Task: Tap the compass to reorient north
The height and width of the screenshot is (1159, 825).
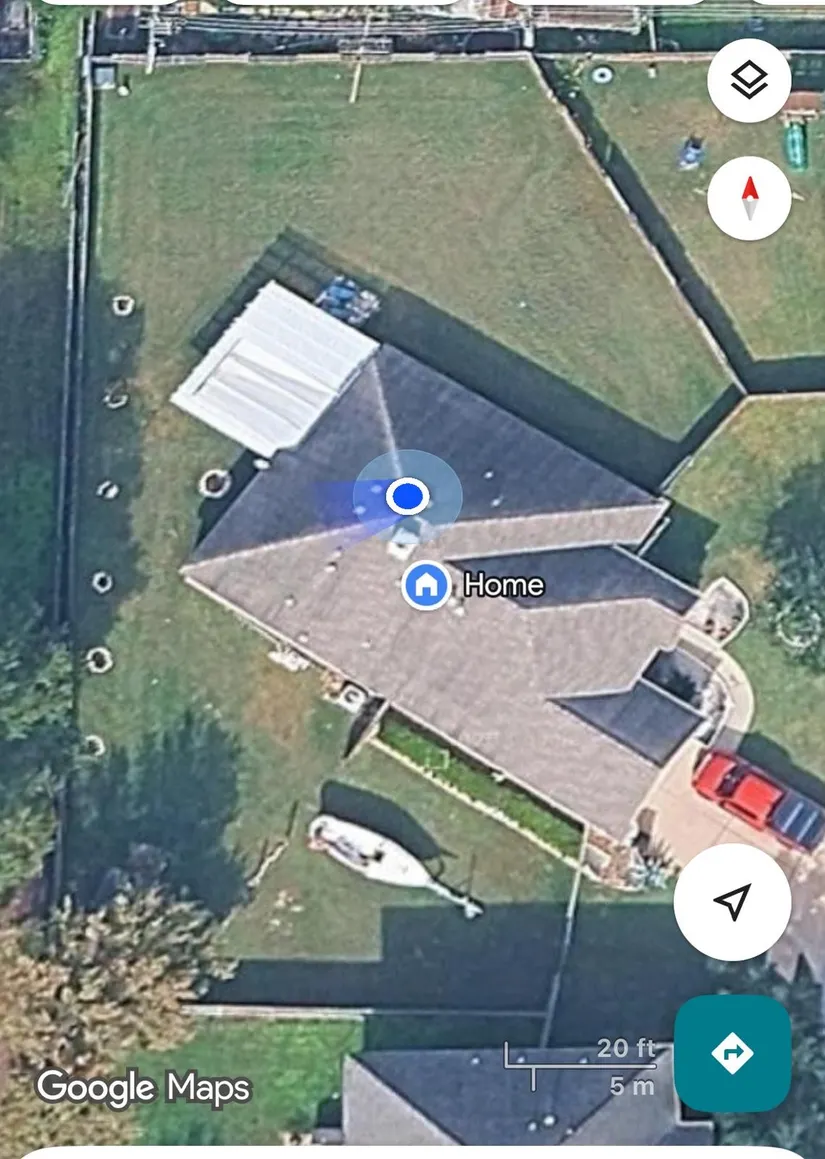Action: pos(749,197)
